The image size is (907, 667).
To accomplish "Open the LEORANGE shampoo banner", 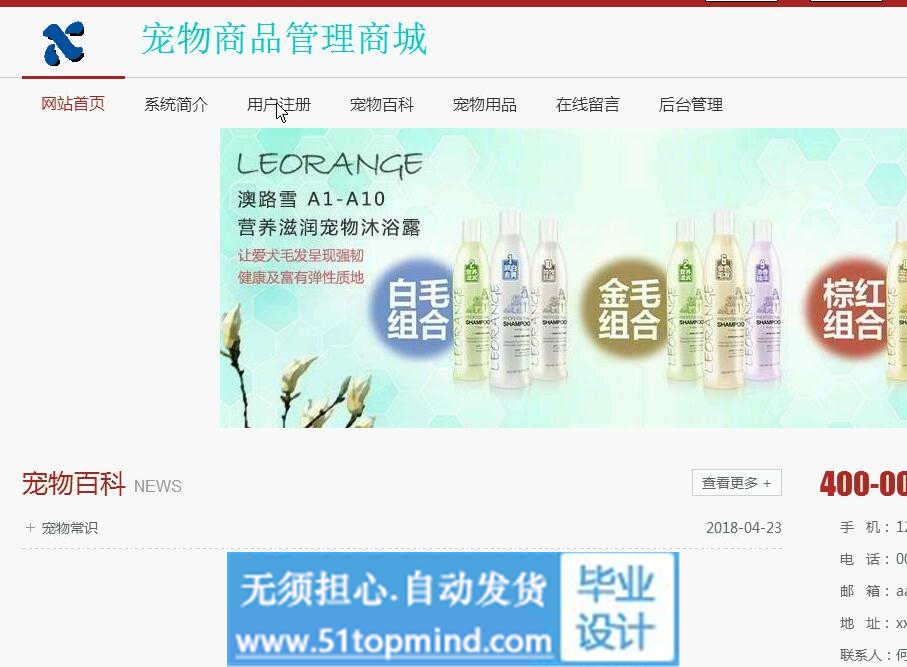I will click(x=563, y=278).
